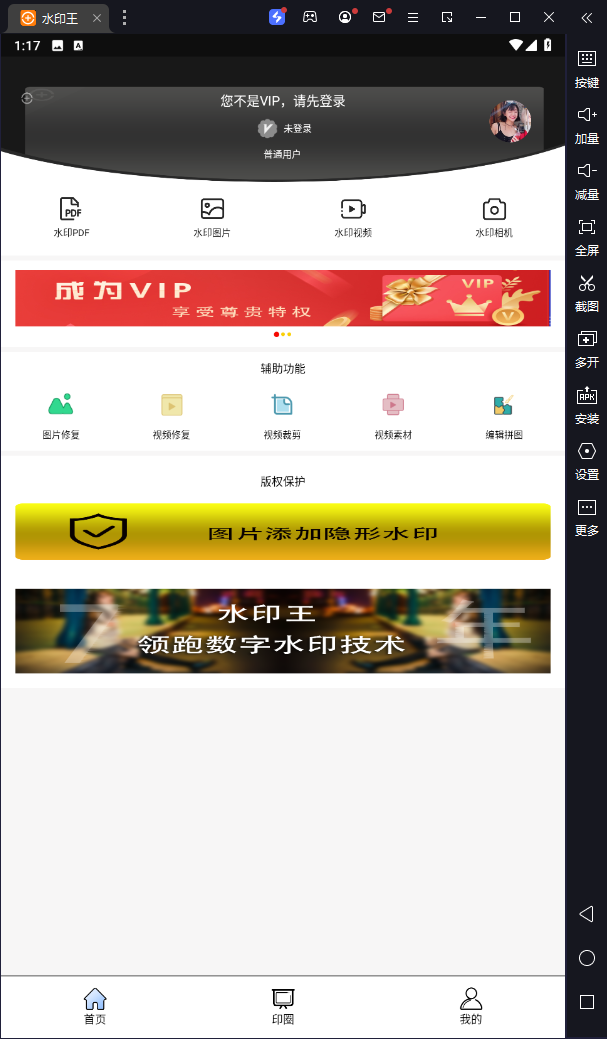
Task: Open 视频素材 section
Action: 393,415
